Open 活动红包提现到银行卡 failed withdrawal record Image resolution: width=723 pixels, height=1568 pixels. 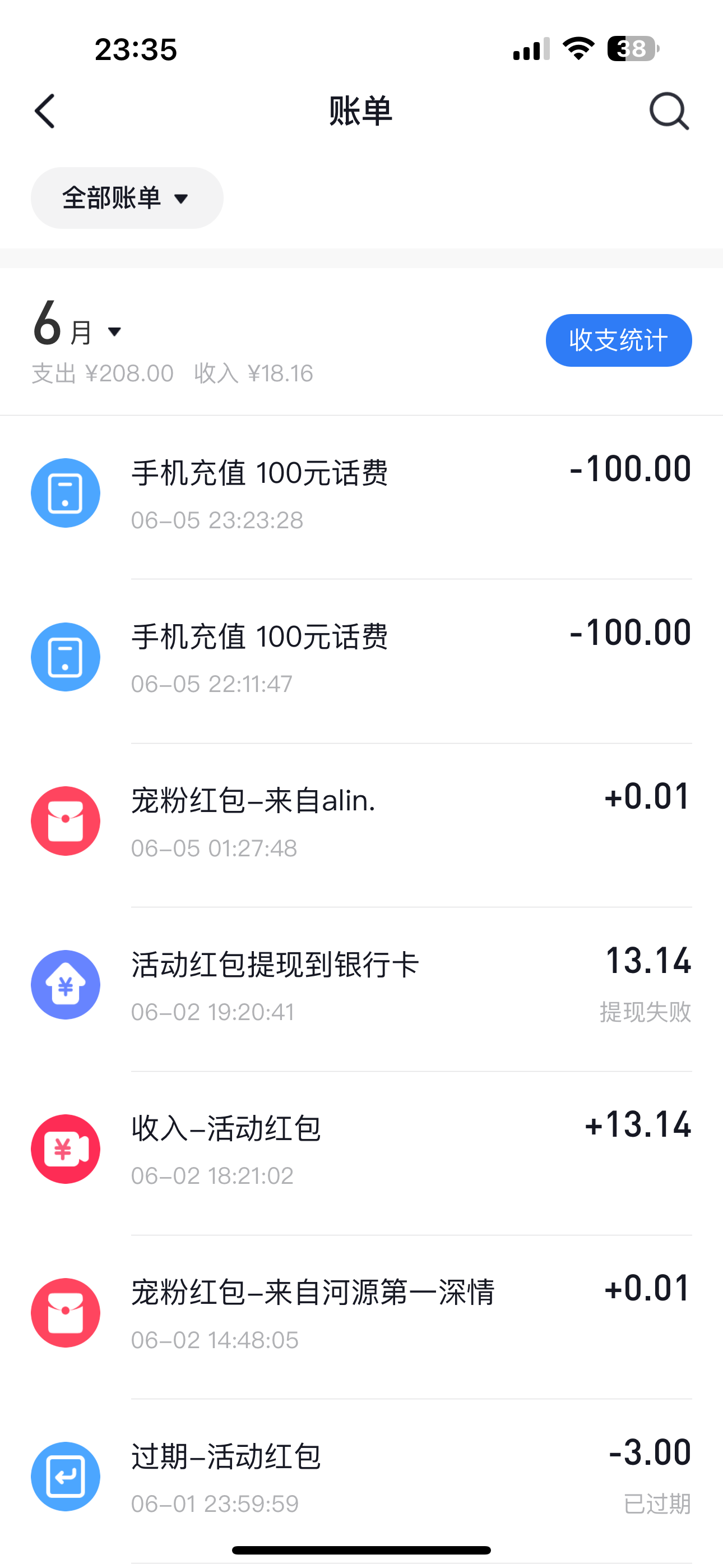tap(361, 985)
